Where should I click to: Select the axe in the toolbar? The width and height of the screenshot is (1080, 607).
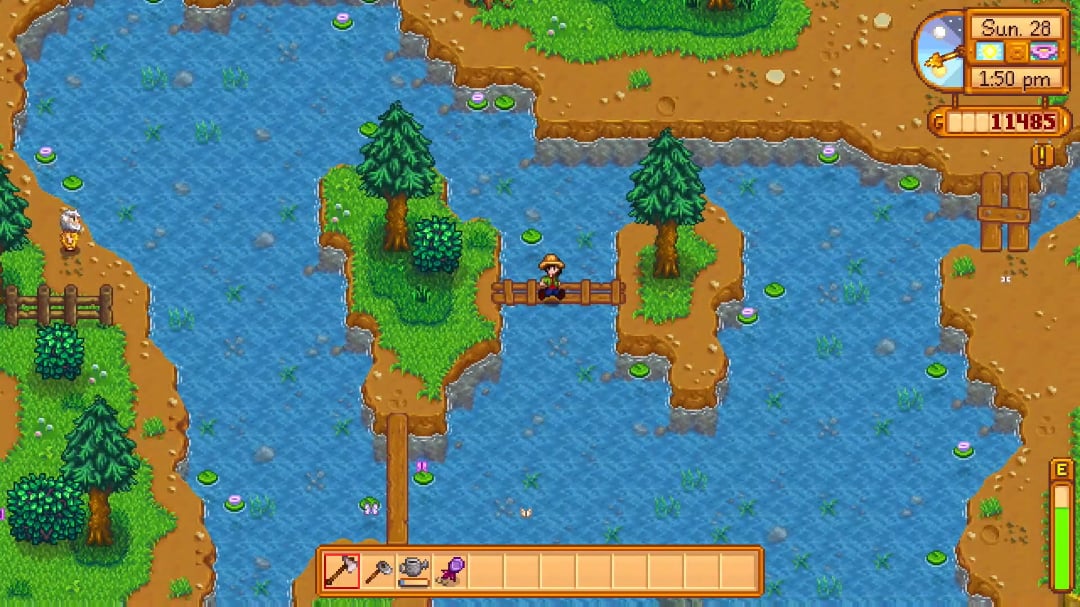341,571
